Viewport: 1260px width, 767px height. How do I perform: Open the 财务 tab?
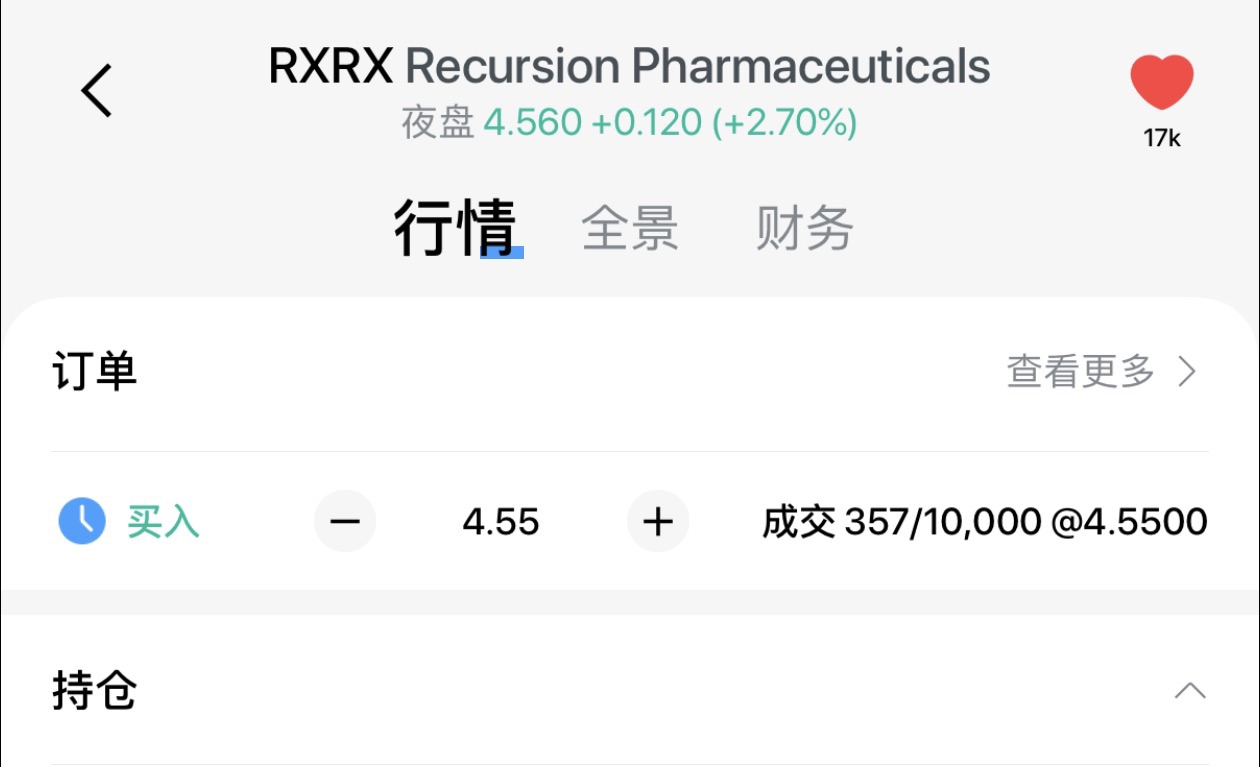point(804,228)
